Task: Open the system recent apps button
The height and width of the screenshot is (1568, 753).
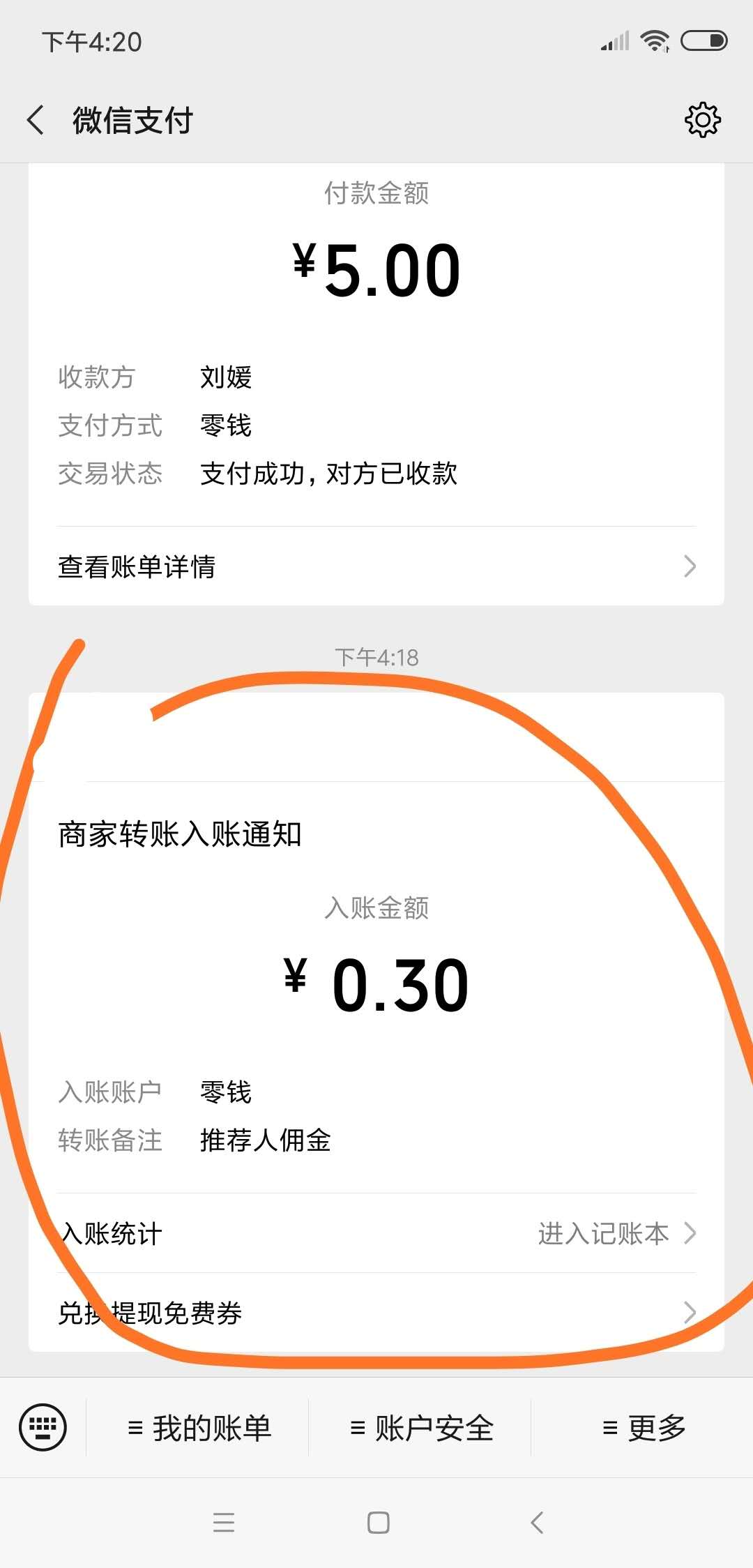Action: pyautogui.click(x=224, y=1522)
